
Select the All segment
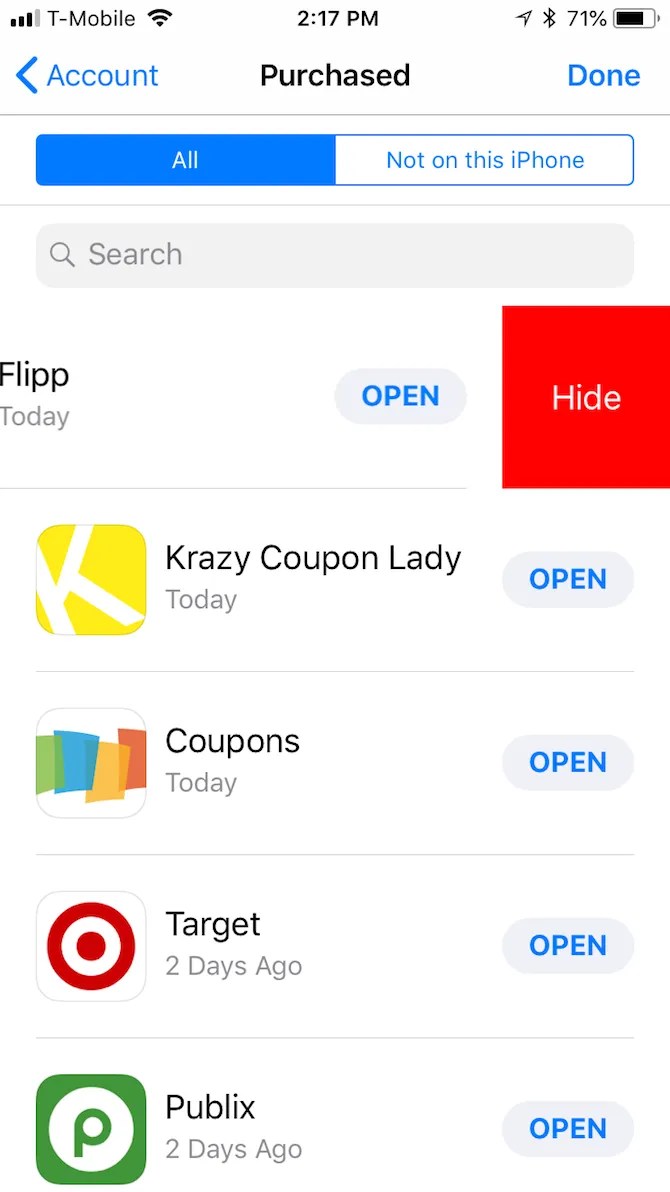[x=185, y=160]
